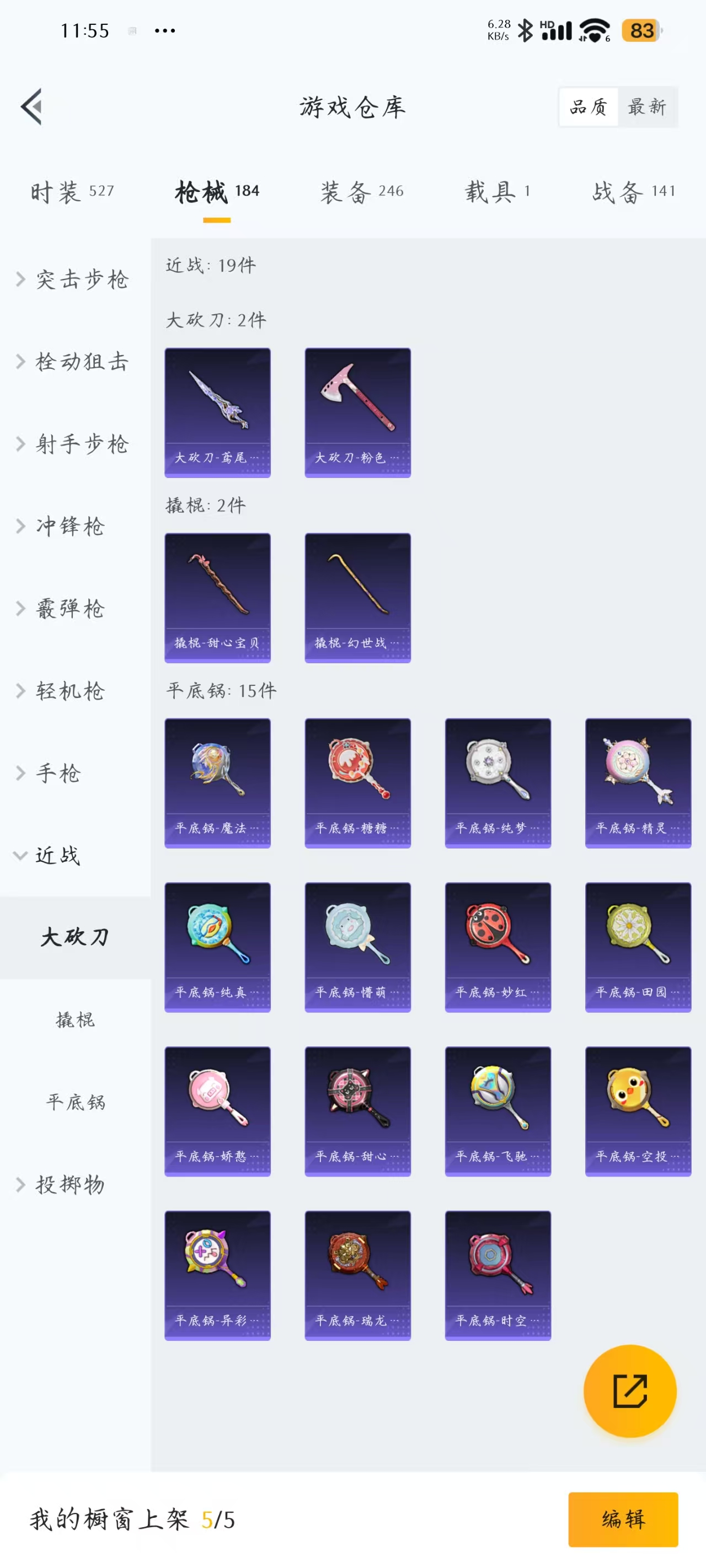Switch to the 载具 tab
This screenshot has width=706, height=1568.
[497, 192]
